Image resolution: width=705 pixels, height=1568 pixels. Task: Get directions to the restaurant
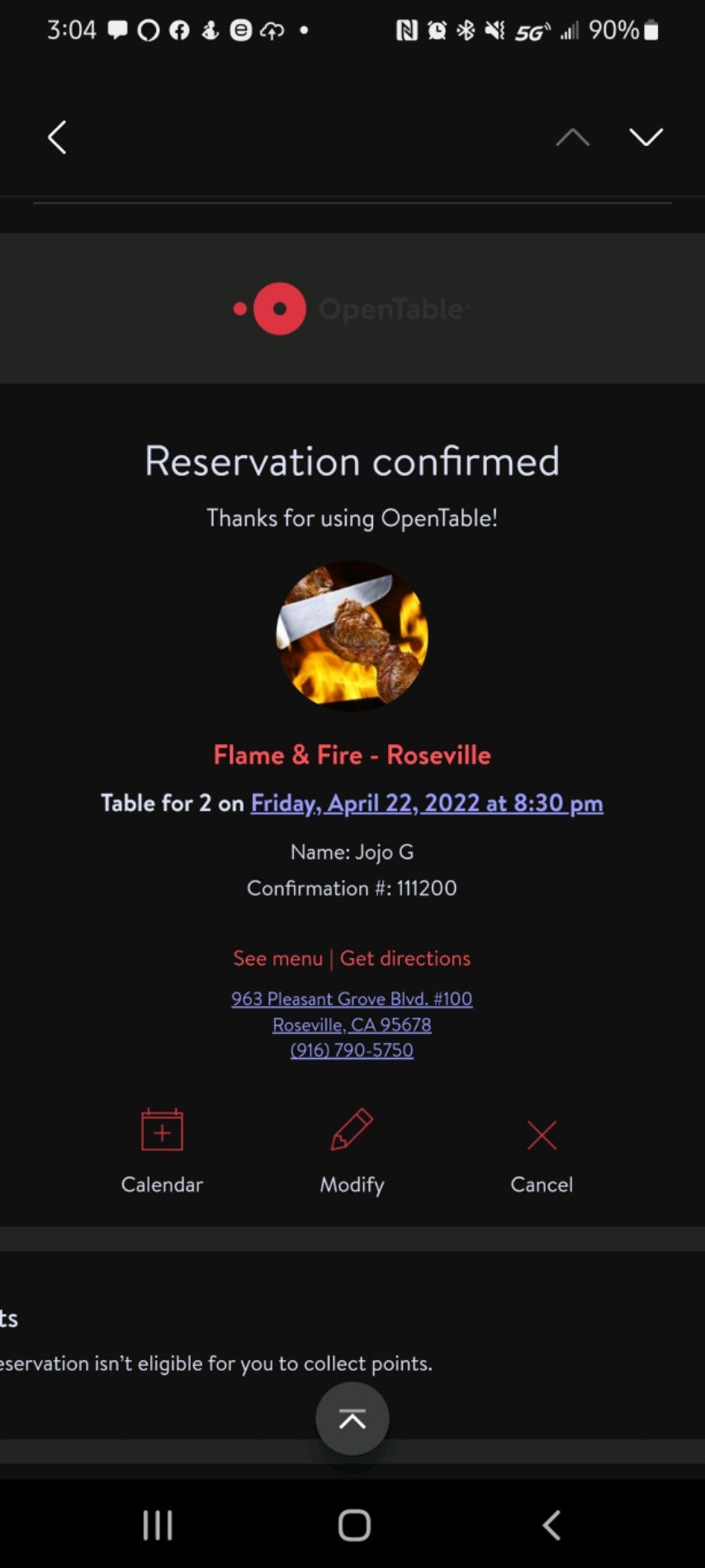point(405,958)
